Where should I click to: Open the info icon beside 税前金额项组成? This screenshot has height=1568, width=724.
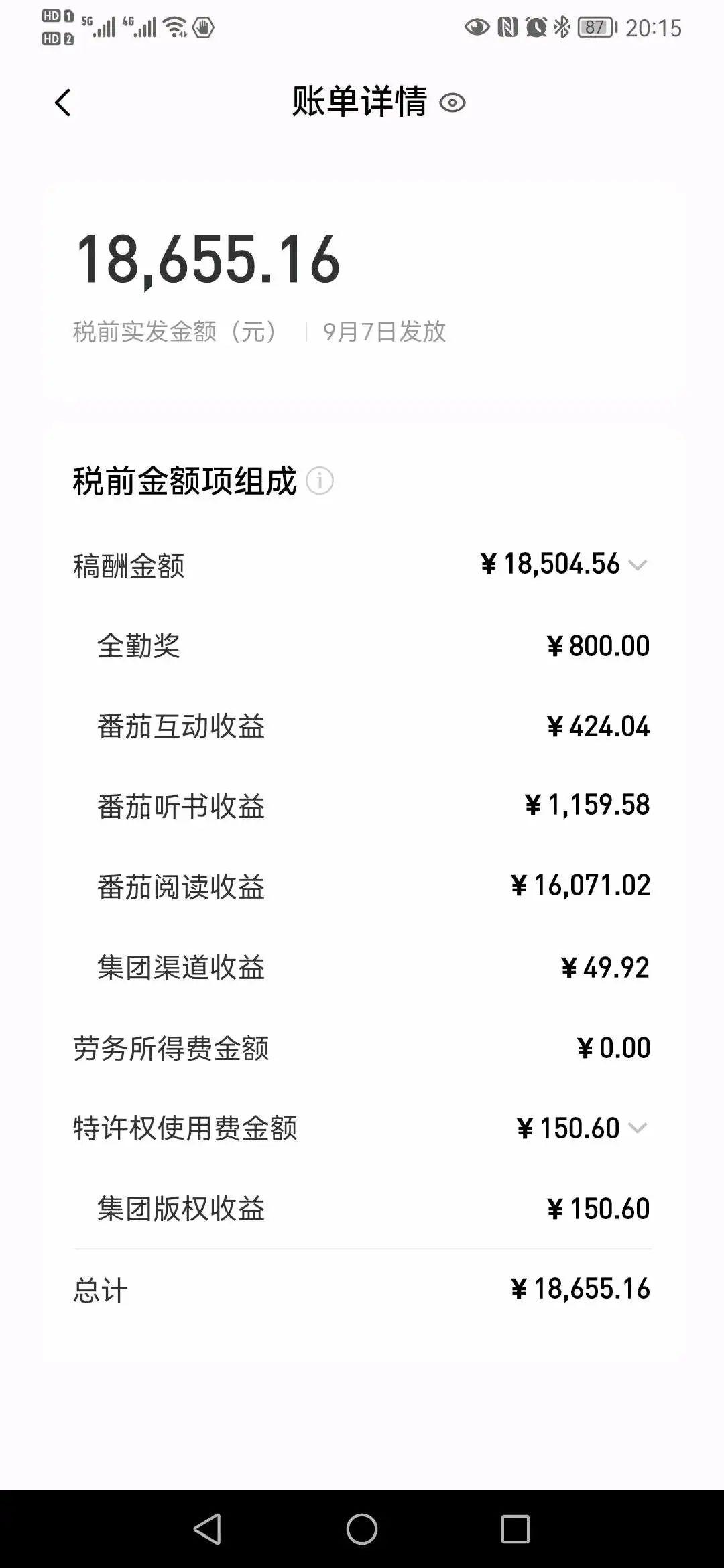tap(320, 481)
